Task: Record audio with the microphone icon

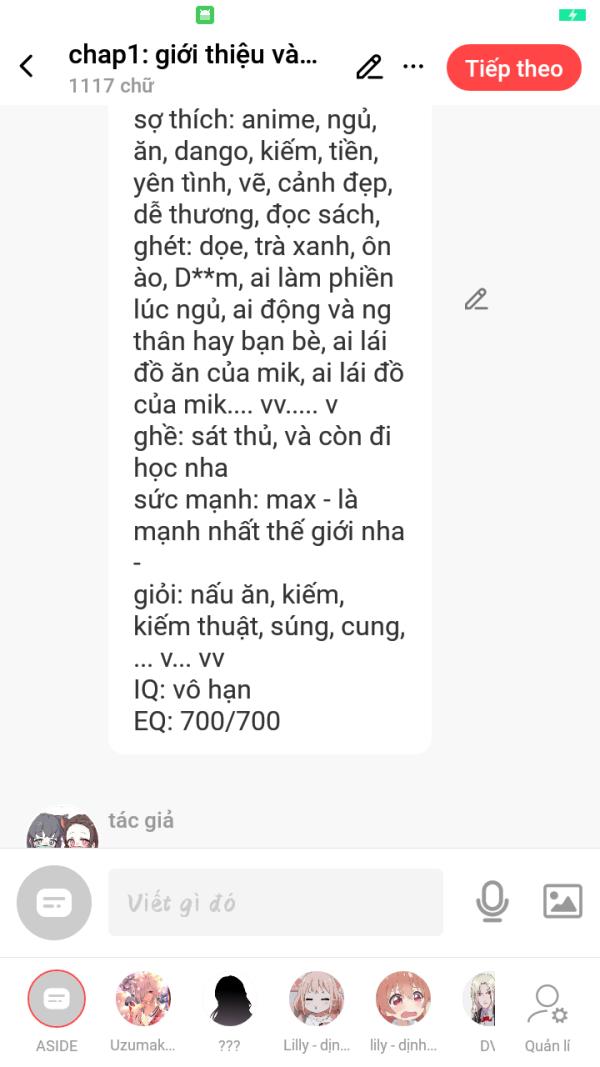Action: point(492,902)
